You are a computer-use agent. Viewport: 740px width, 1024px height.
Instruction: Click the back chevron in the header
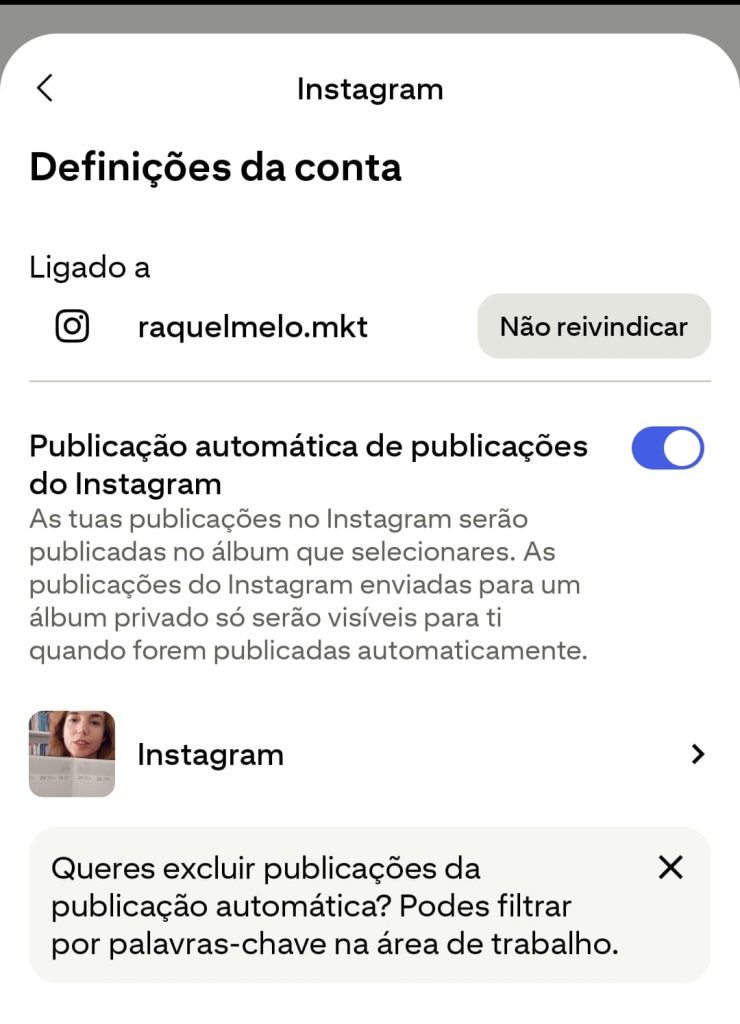pos(44,88)
